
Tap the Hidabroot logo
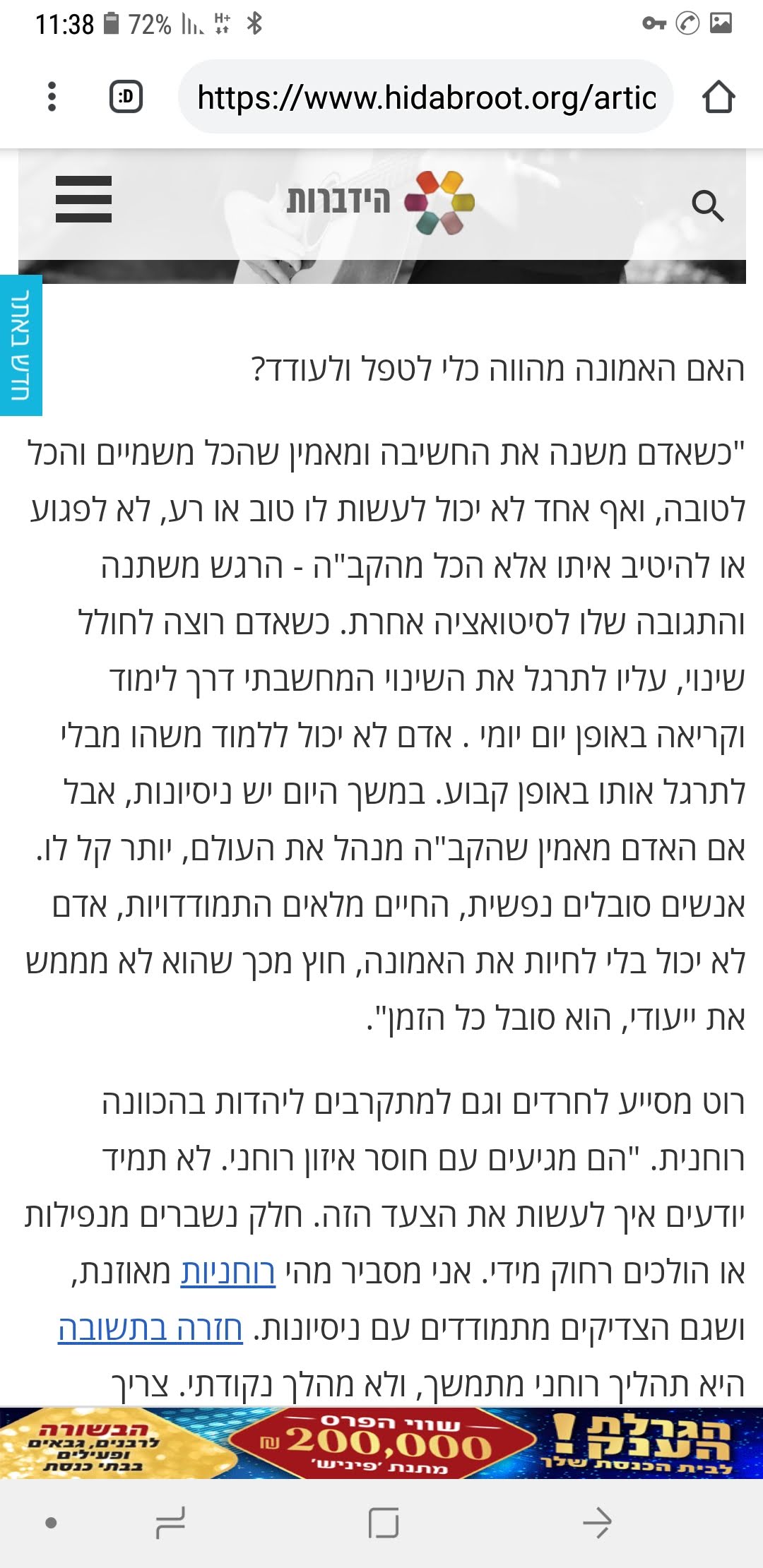pyautogui.click(x=381, y=202)
